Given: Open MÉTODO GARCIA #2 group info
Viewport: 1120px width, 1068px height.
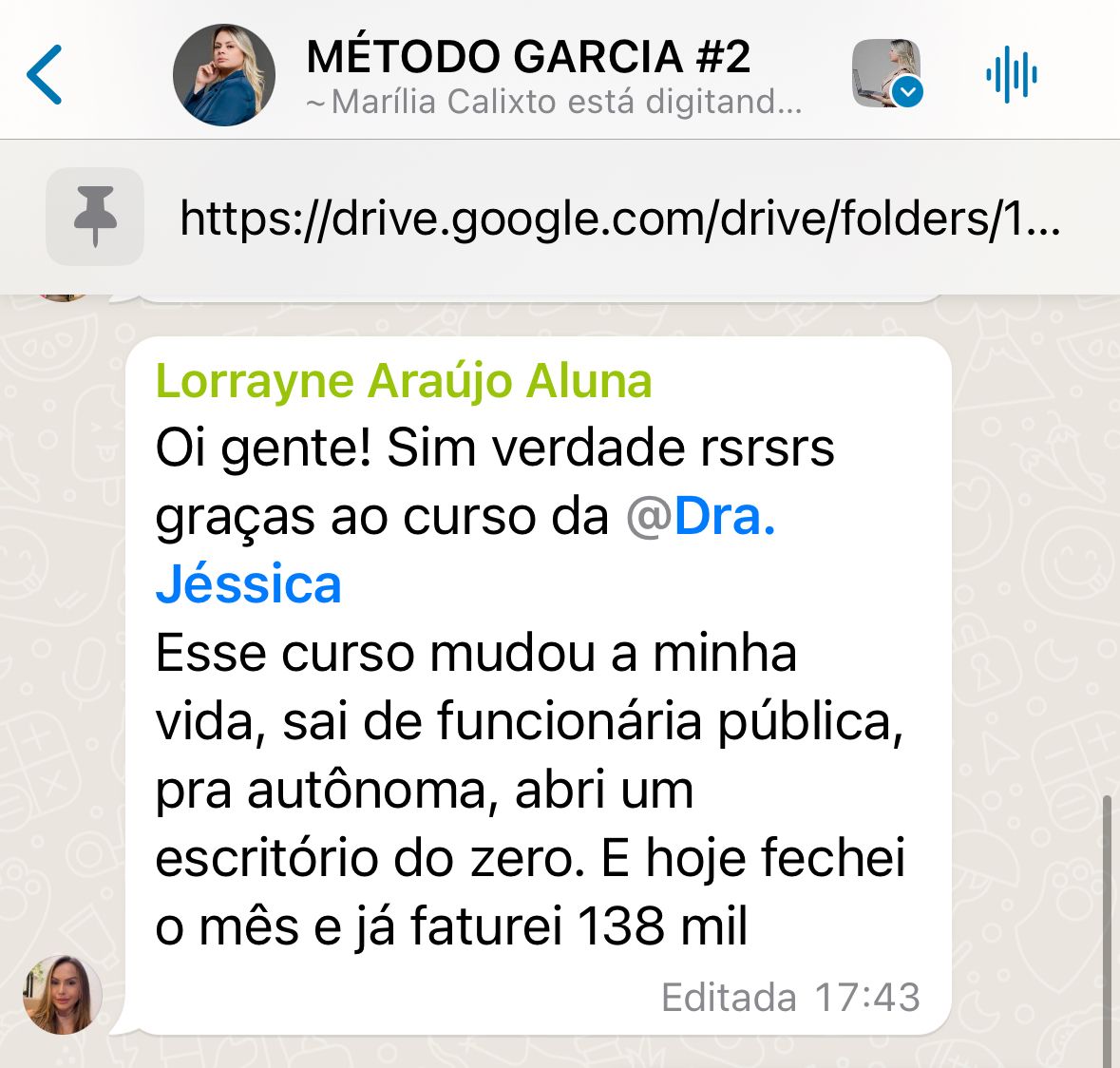Looking at the screenshot, I should (x=528, y=57).
